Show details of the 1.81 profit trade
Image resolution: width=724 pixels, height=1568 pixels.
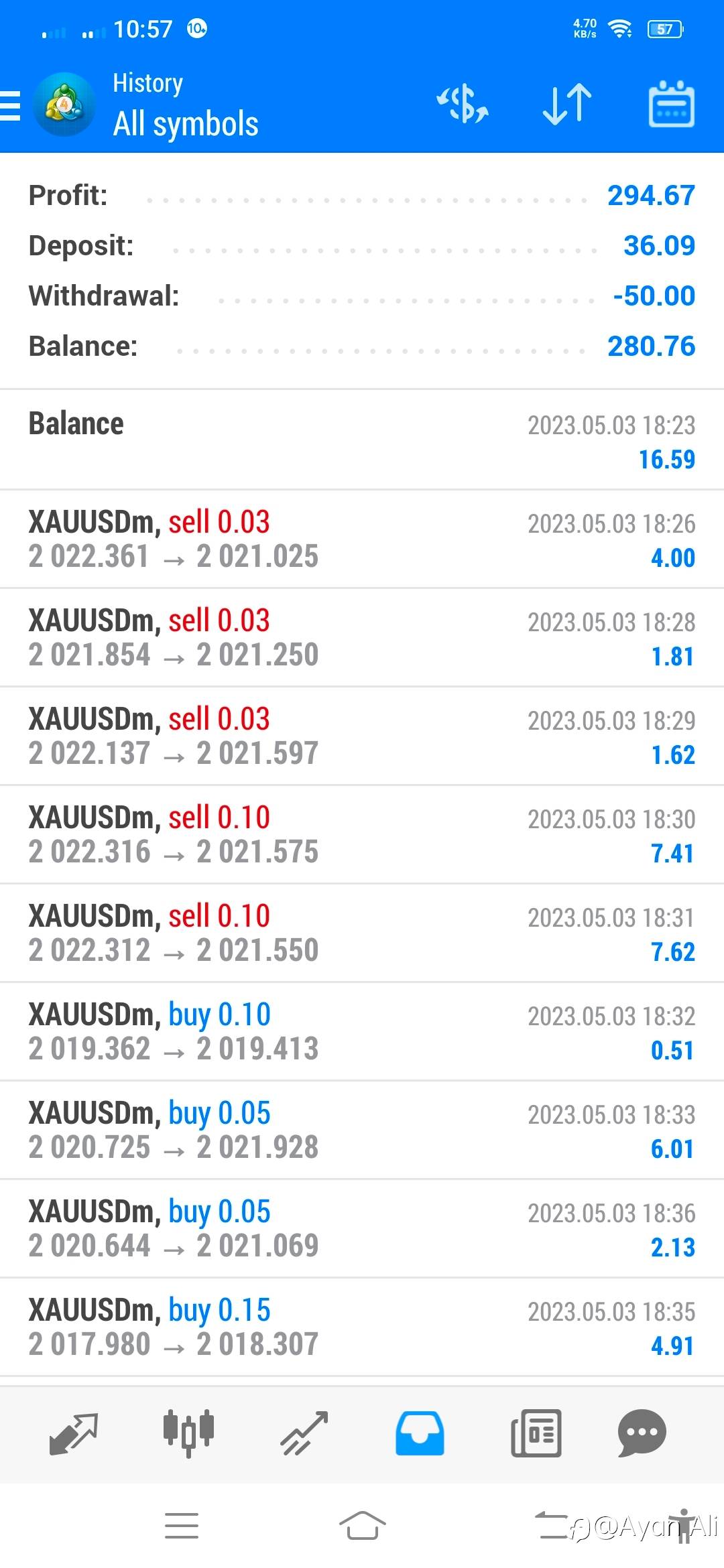tap(362, 637)
